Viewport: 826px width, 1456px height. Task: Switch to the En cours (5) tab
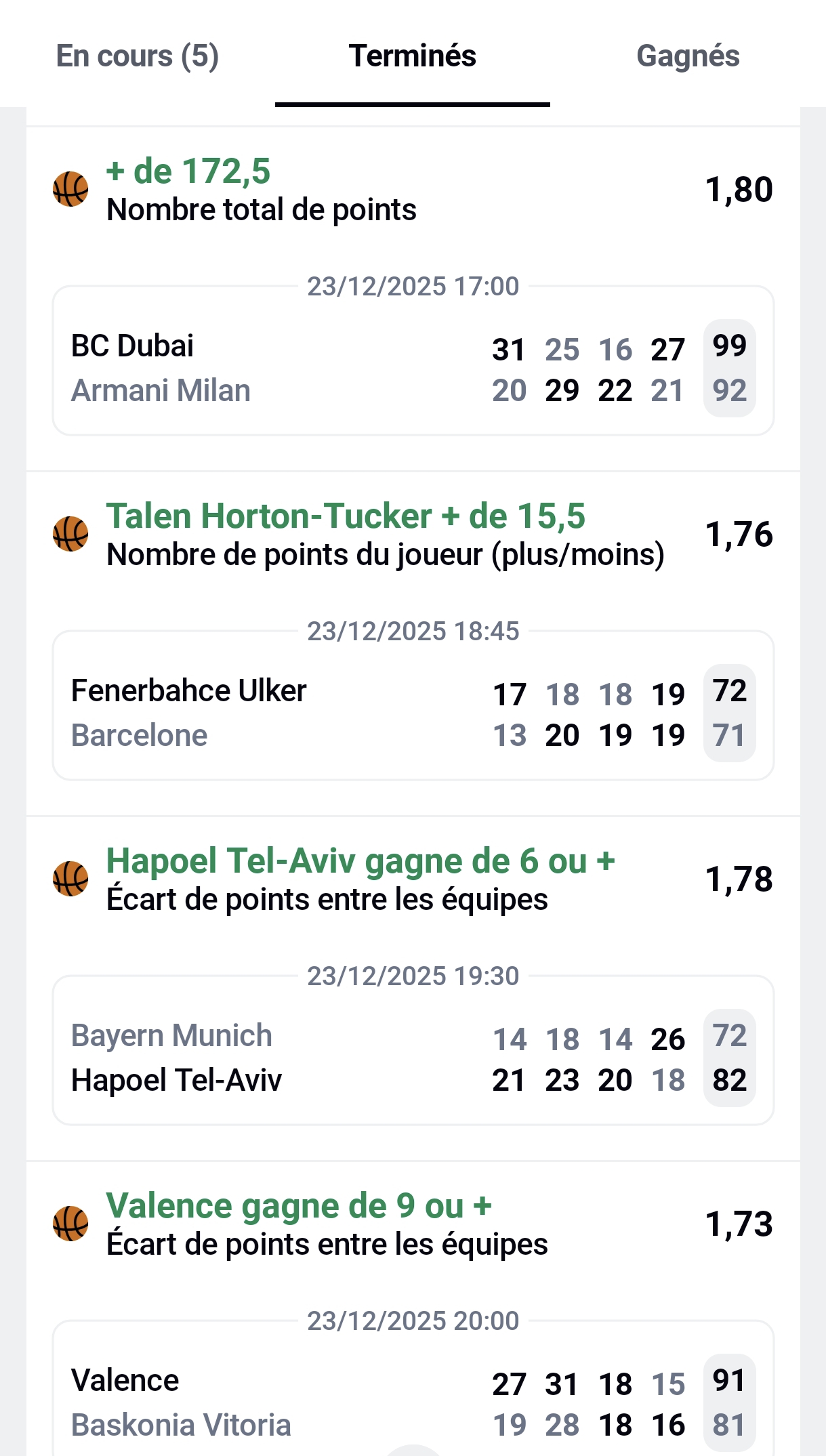pyautogui.click(x=138, y=56)
